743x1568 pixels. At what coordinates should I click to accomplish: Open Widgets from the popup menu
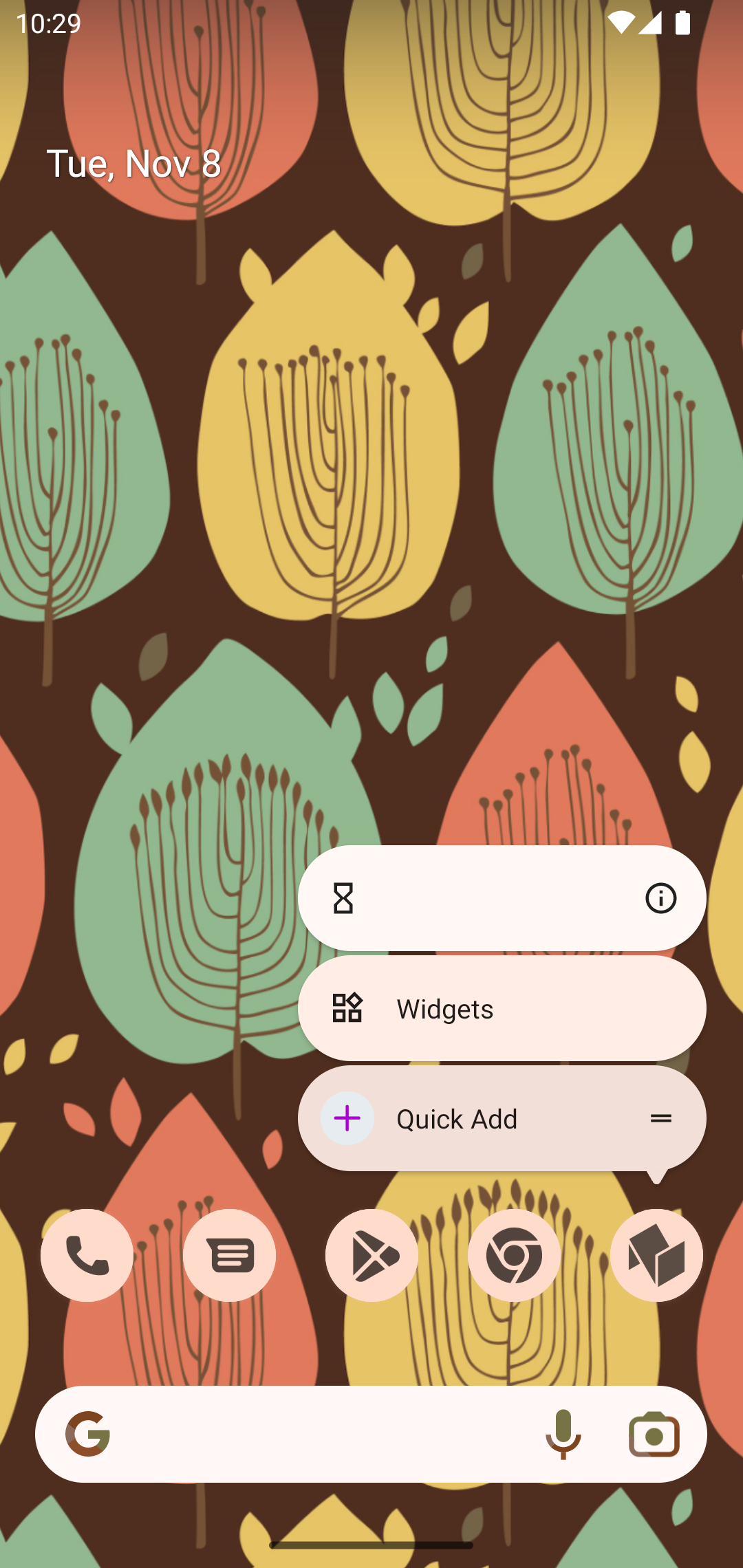point(502,1008)
